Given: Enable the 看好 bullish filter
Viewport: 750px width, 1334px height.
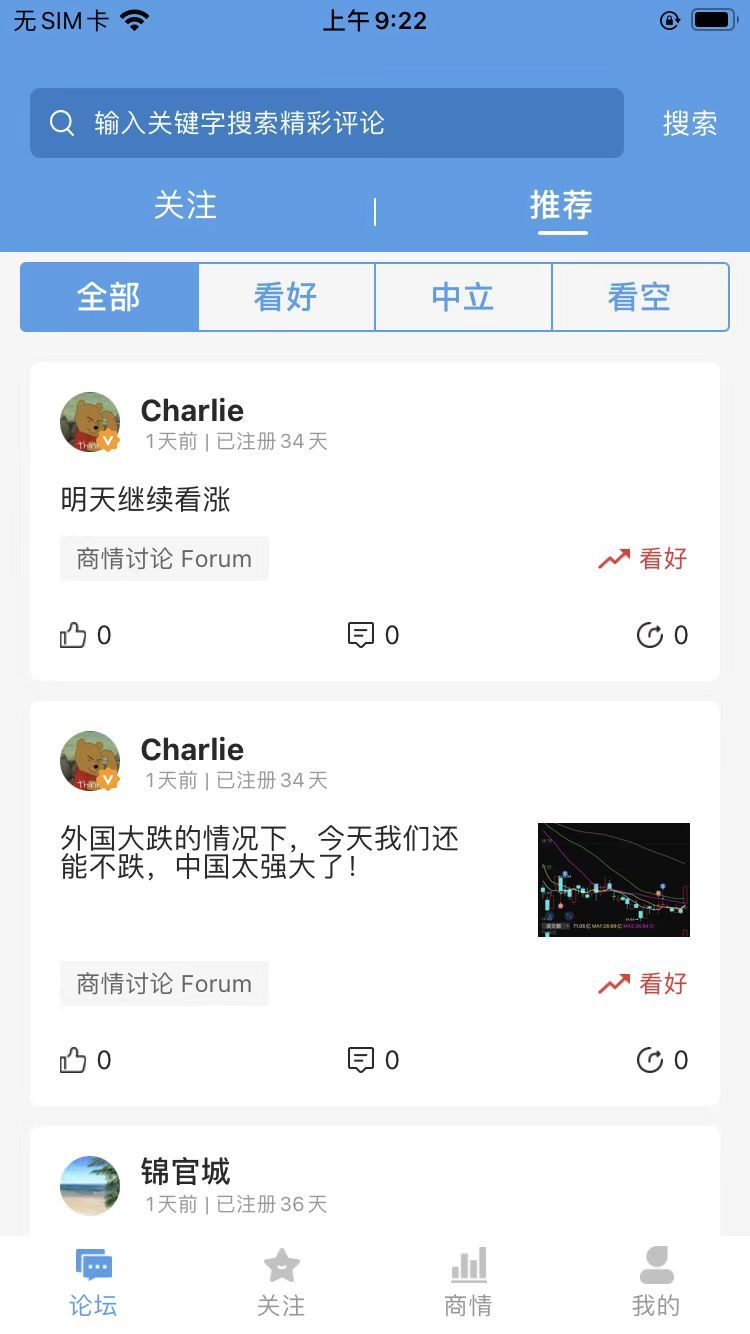Looking at the screenshot, I should click(287, 296).
